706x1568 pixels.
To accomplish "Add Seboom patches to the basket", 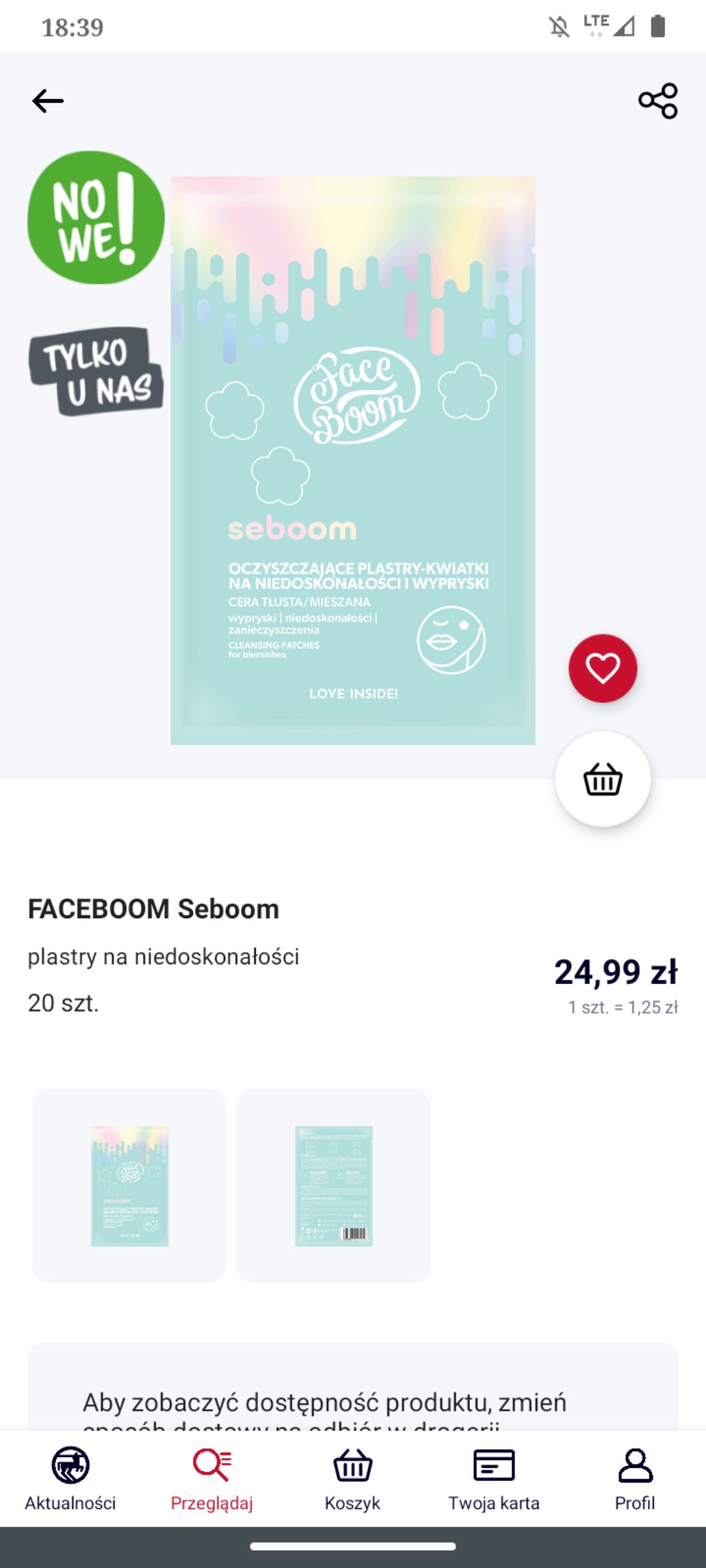I will [x=603, y=779].
